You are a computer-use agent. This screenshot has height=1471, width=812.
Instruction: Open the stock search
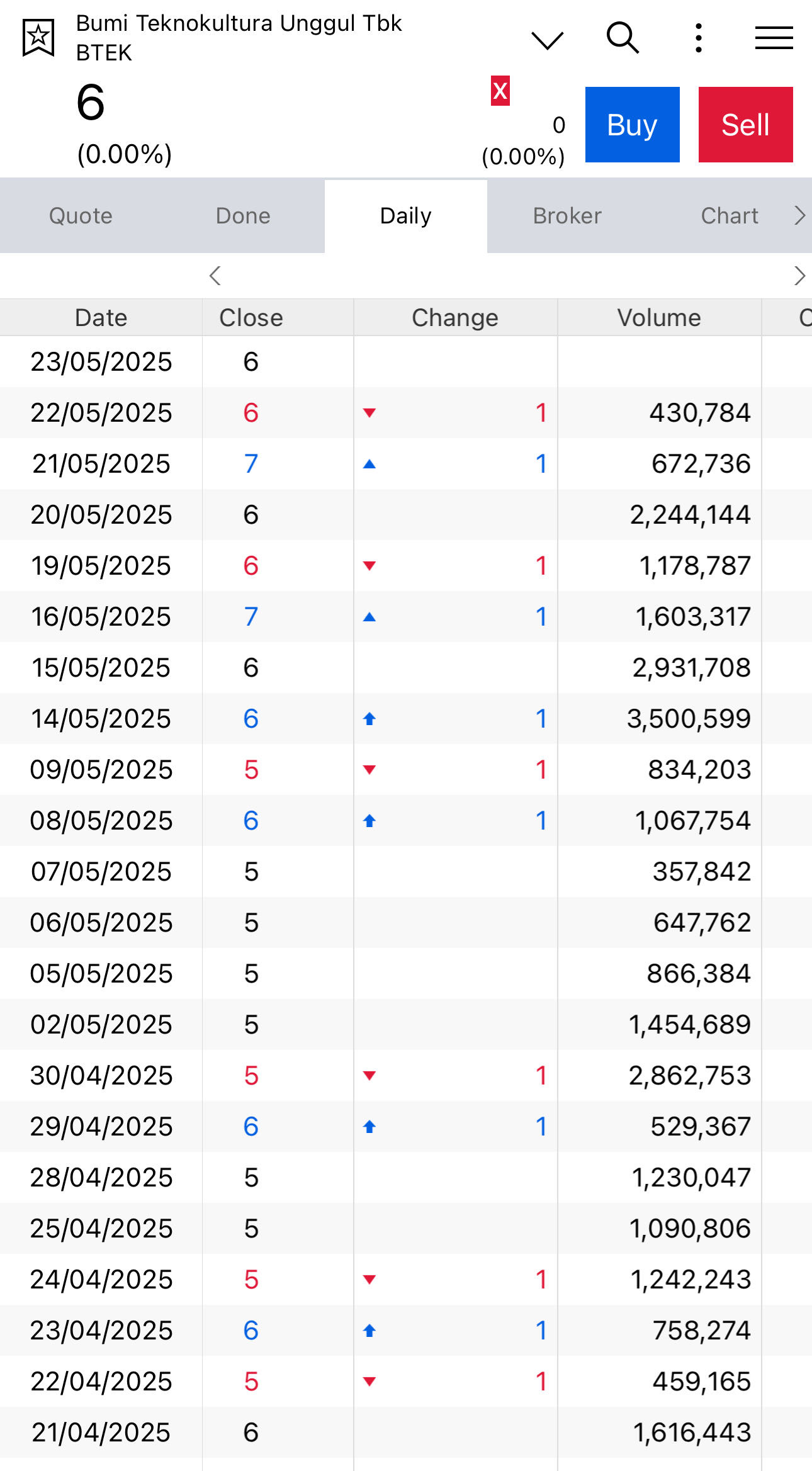pos(623,38)
